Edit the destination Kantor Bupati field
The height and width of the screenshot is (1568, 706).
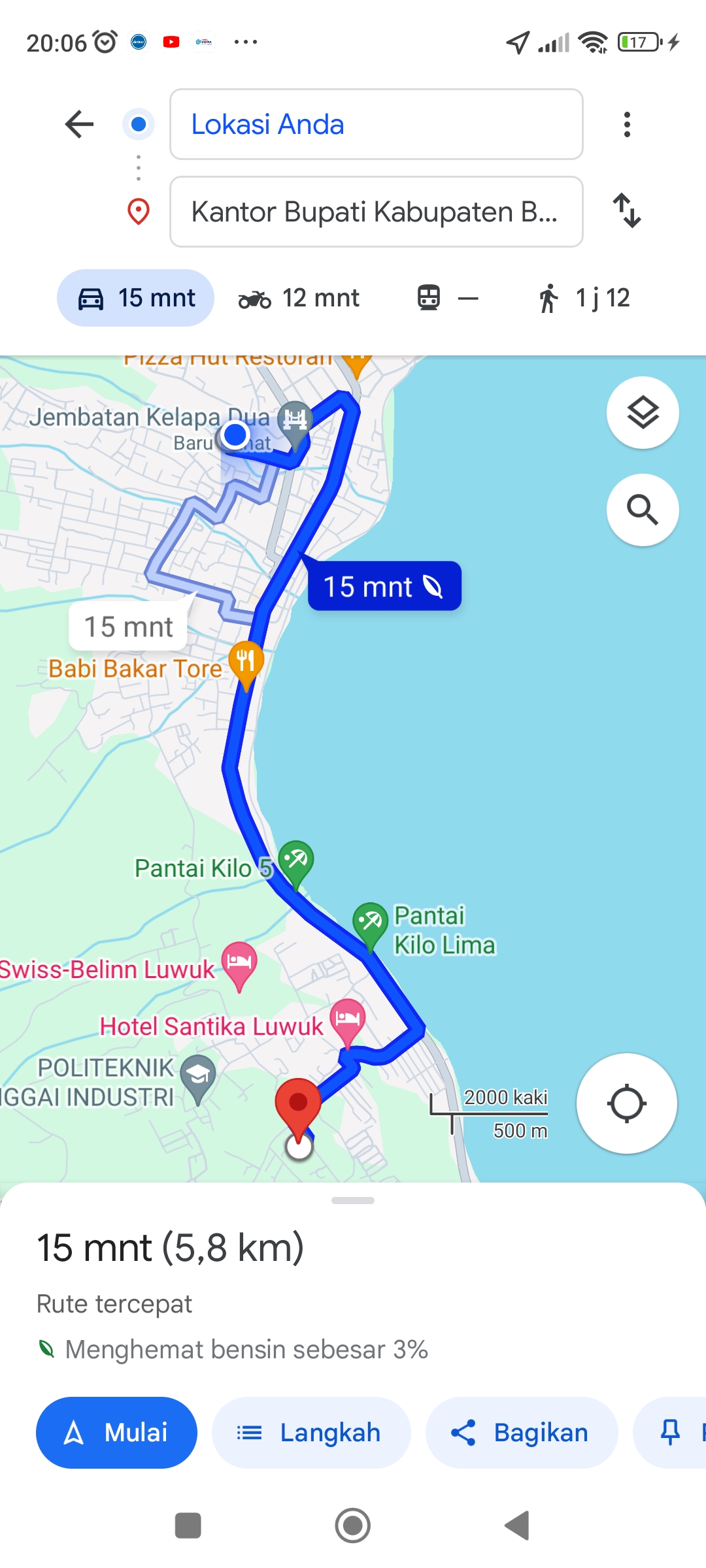pos(377,212)
